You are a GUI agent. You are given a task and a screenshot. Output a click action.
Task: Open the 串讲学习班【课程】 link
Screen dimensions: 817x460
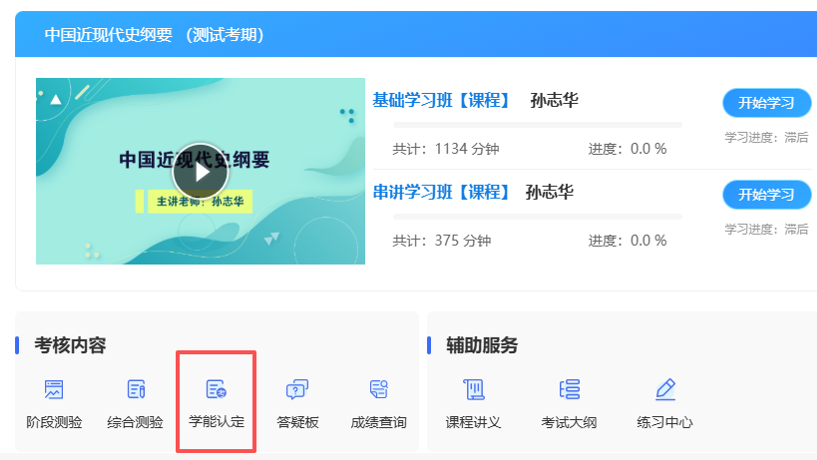pyautogui.click(x=441, y=192)
